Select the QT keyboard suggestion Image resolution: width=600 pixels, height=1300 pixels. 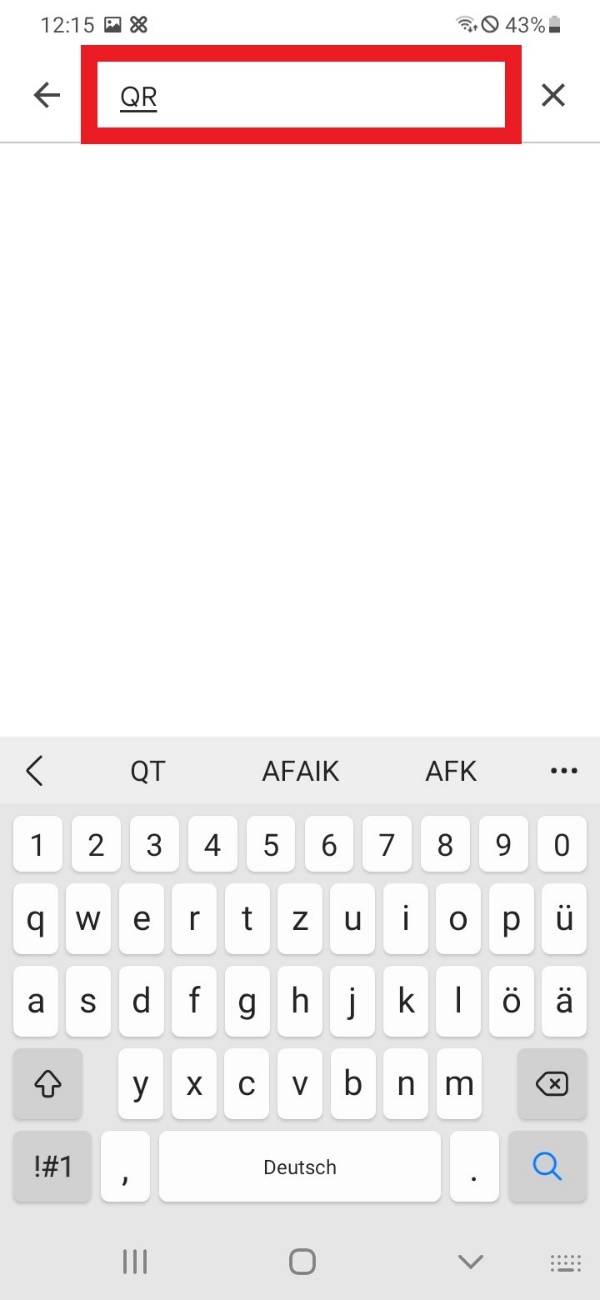(148, 771)
